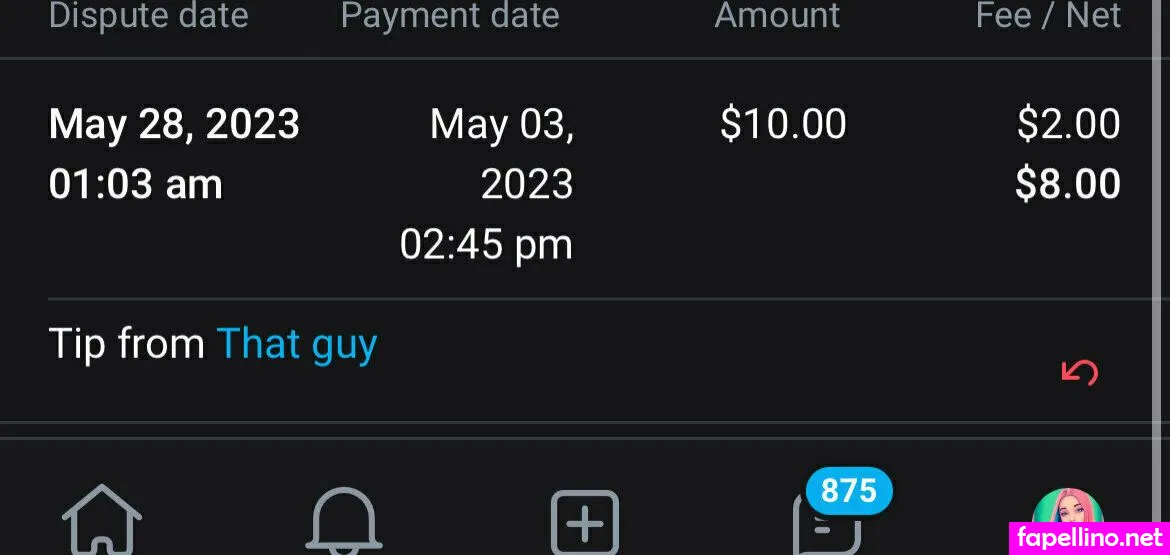1170x555 pixels.
Task: Go to the home feed
Action: click(102, 523)
